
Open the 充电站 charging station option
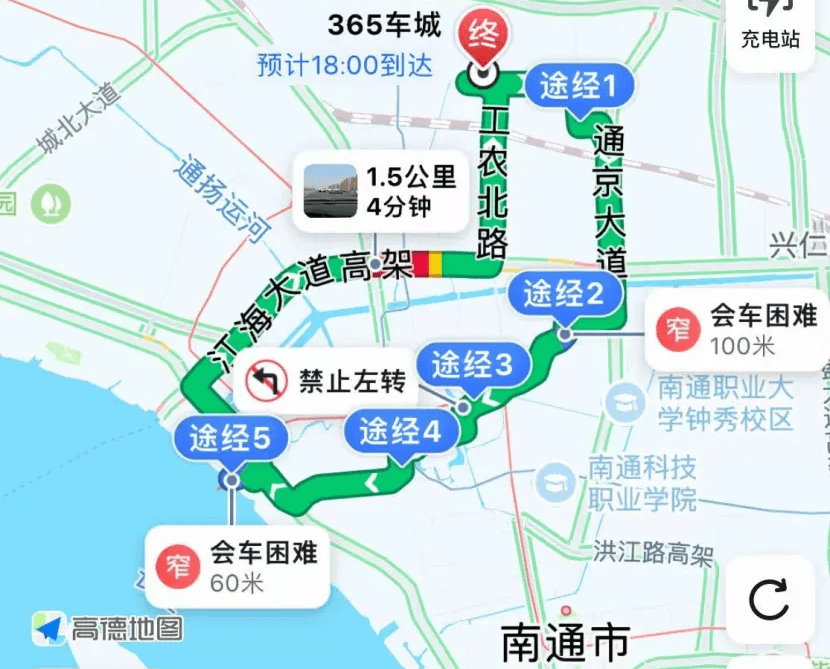coord(769,27)
